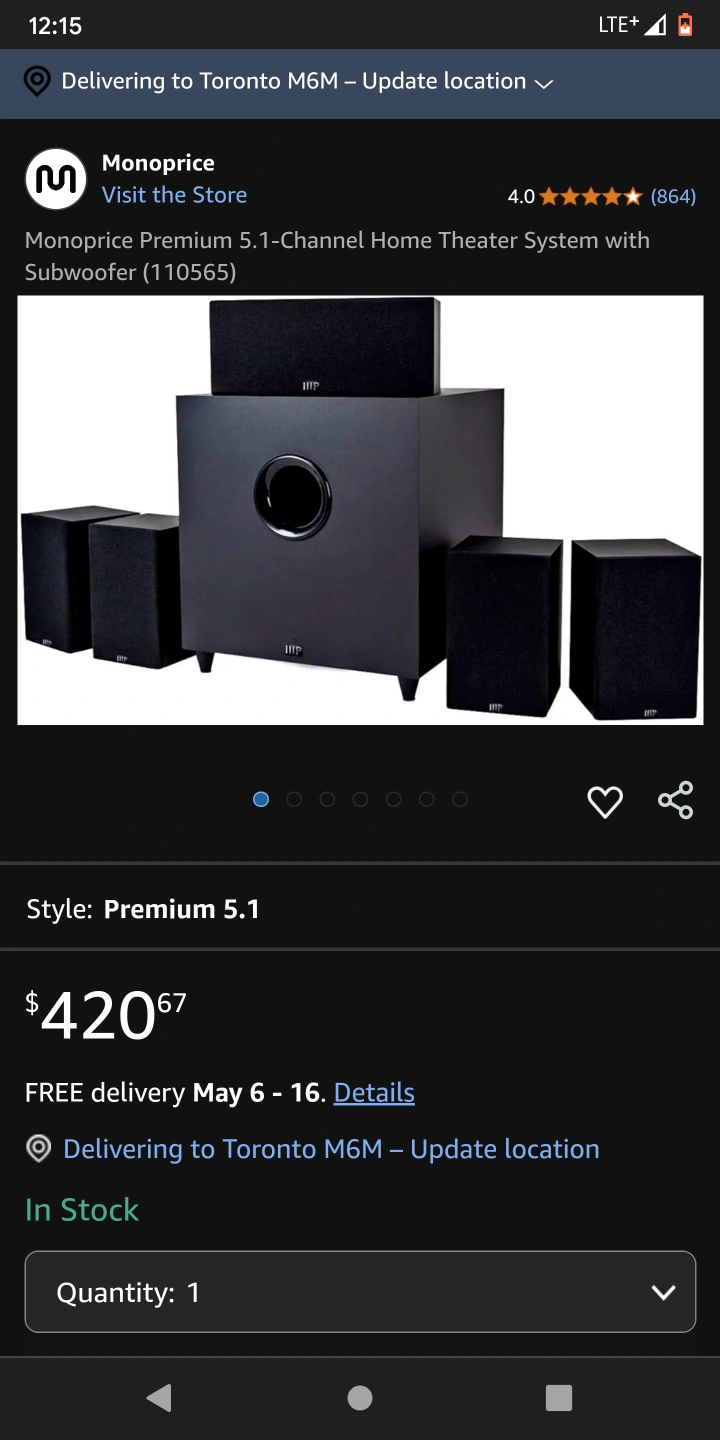Screen dimensions: 720x1440
Task: Visit the Monoprice store
Action: click(x=174, y=195)
